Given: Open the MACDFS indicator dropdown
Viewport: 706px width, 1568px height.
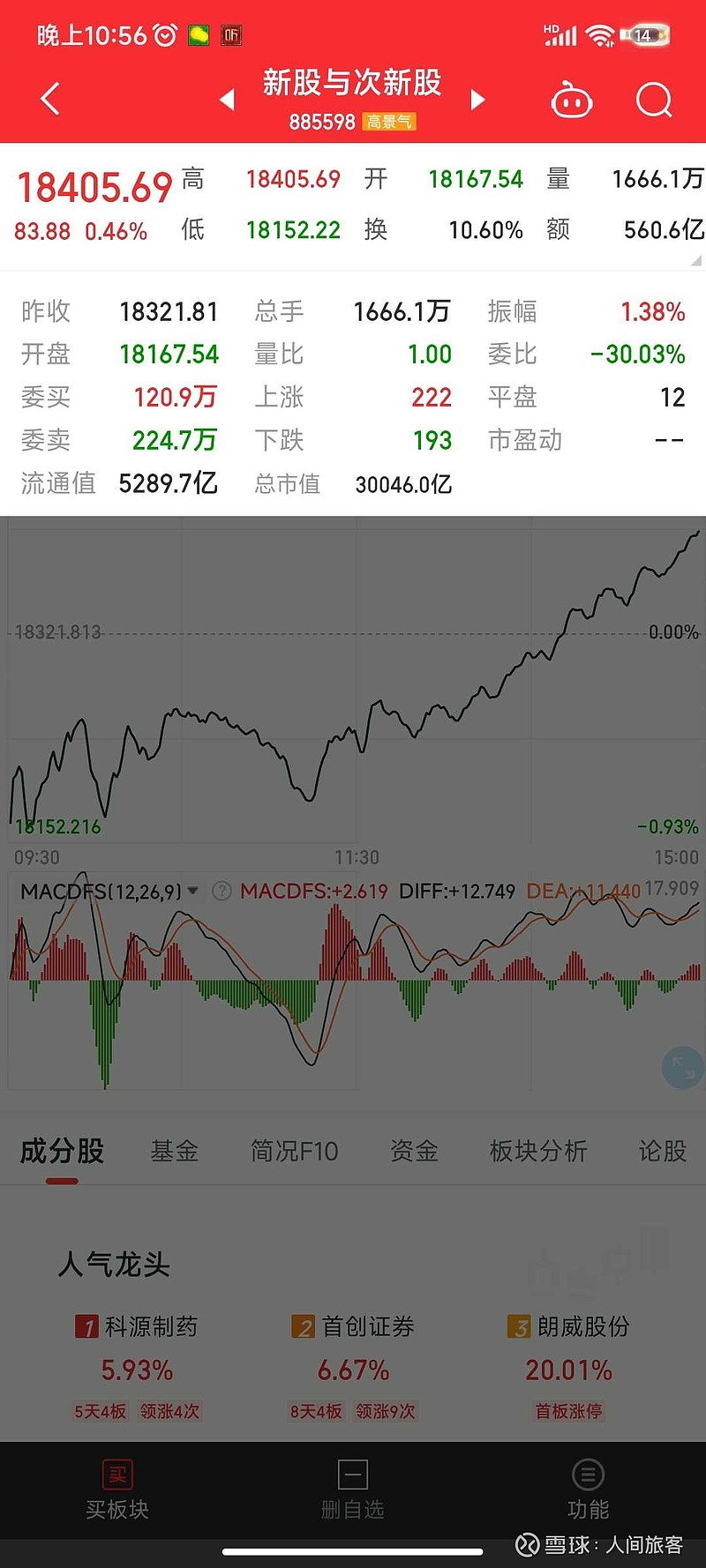Looking at the screenshot, I should (x=192, y=891).
